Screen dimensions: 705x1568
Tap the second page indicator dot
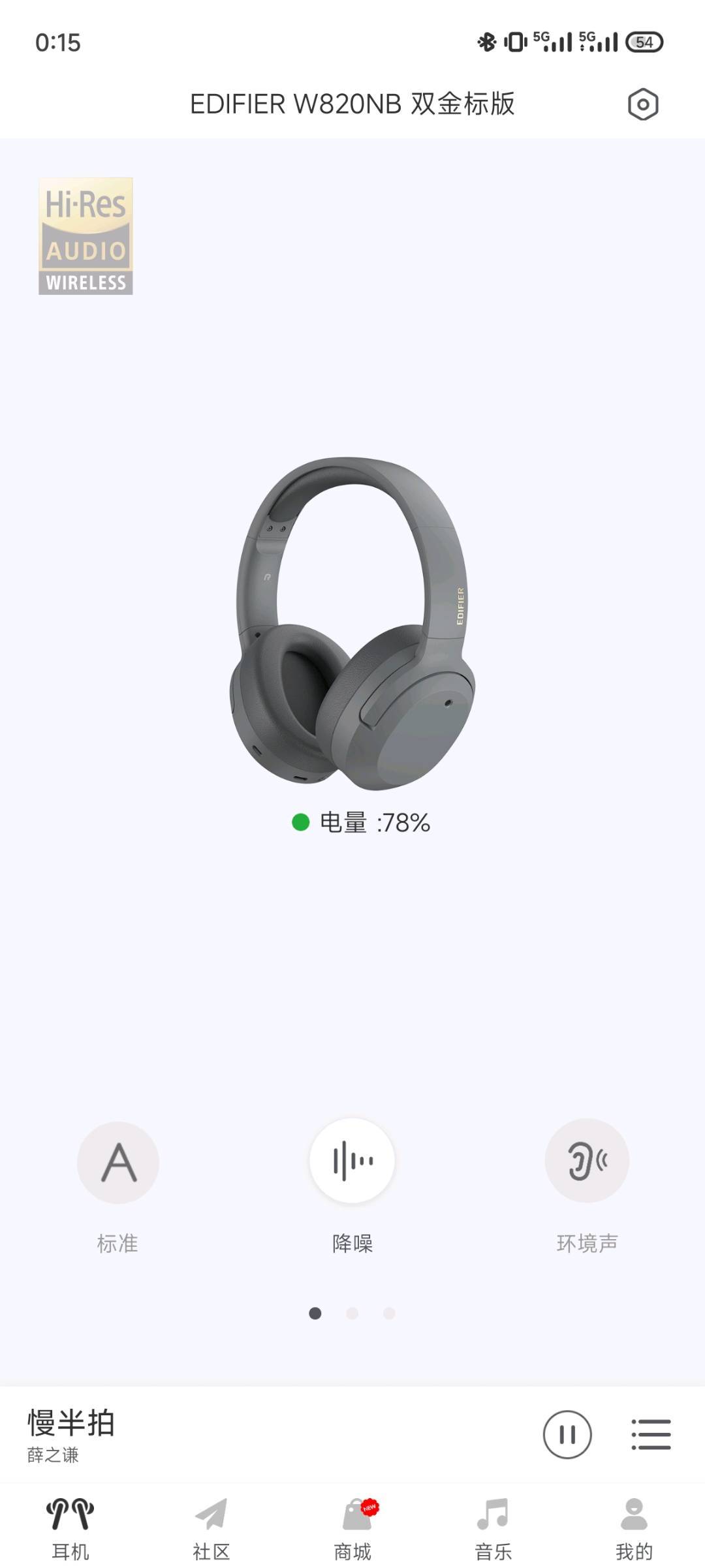click(352, 1313)
